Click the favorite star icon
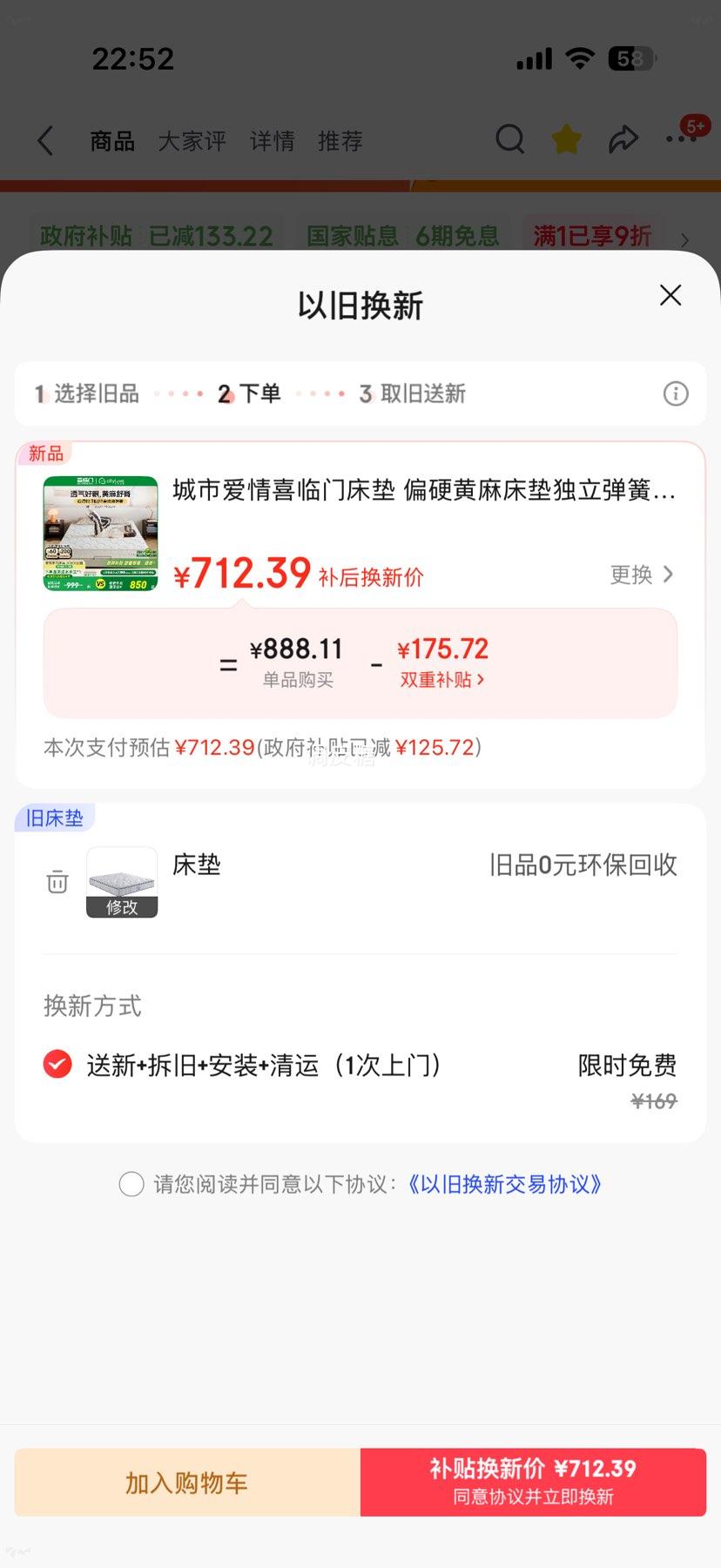This screenshot has height=1568, width=721. [566, 138]
